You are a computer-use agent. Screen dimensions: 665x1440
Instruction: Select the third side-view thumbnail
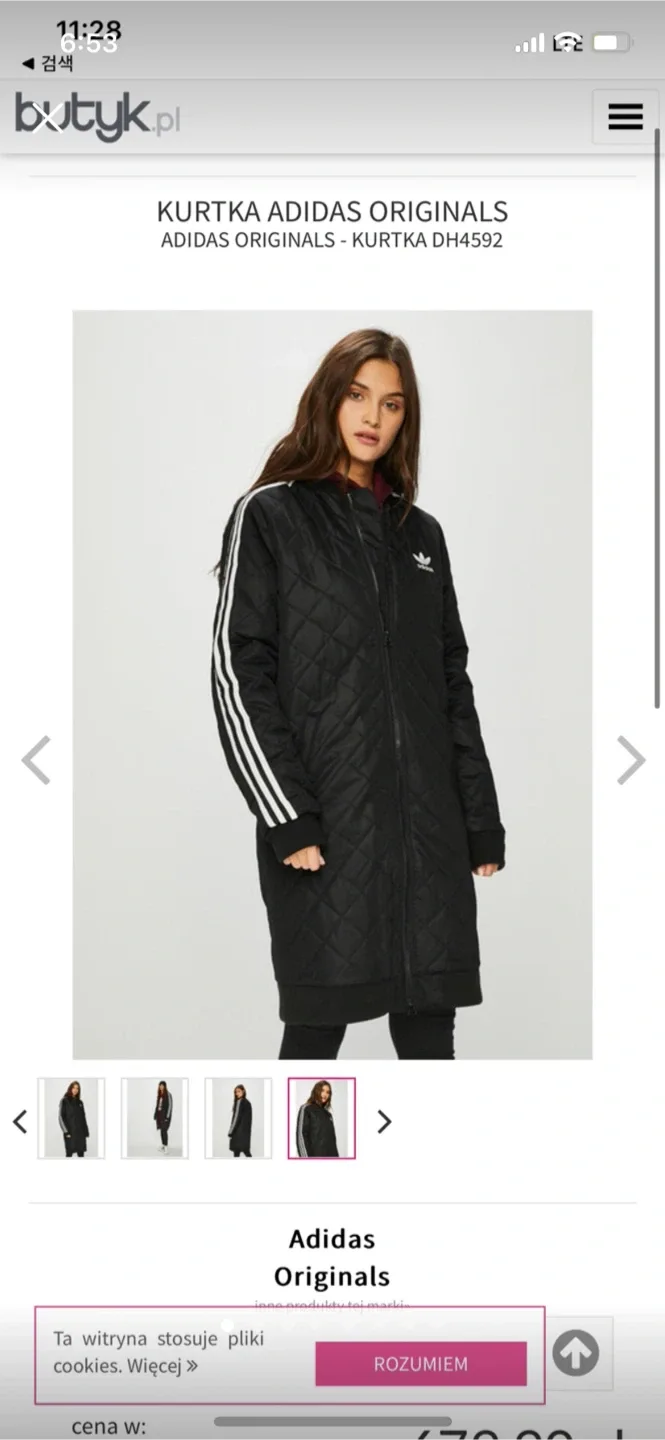(238, 1118)
